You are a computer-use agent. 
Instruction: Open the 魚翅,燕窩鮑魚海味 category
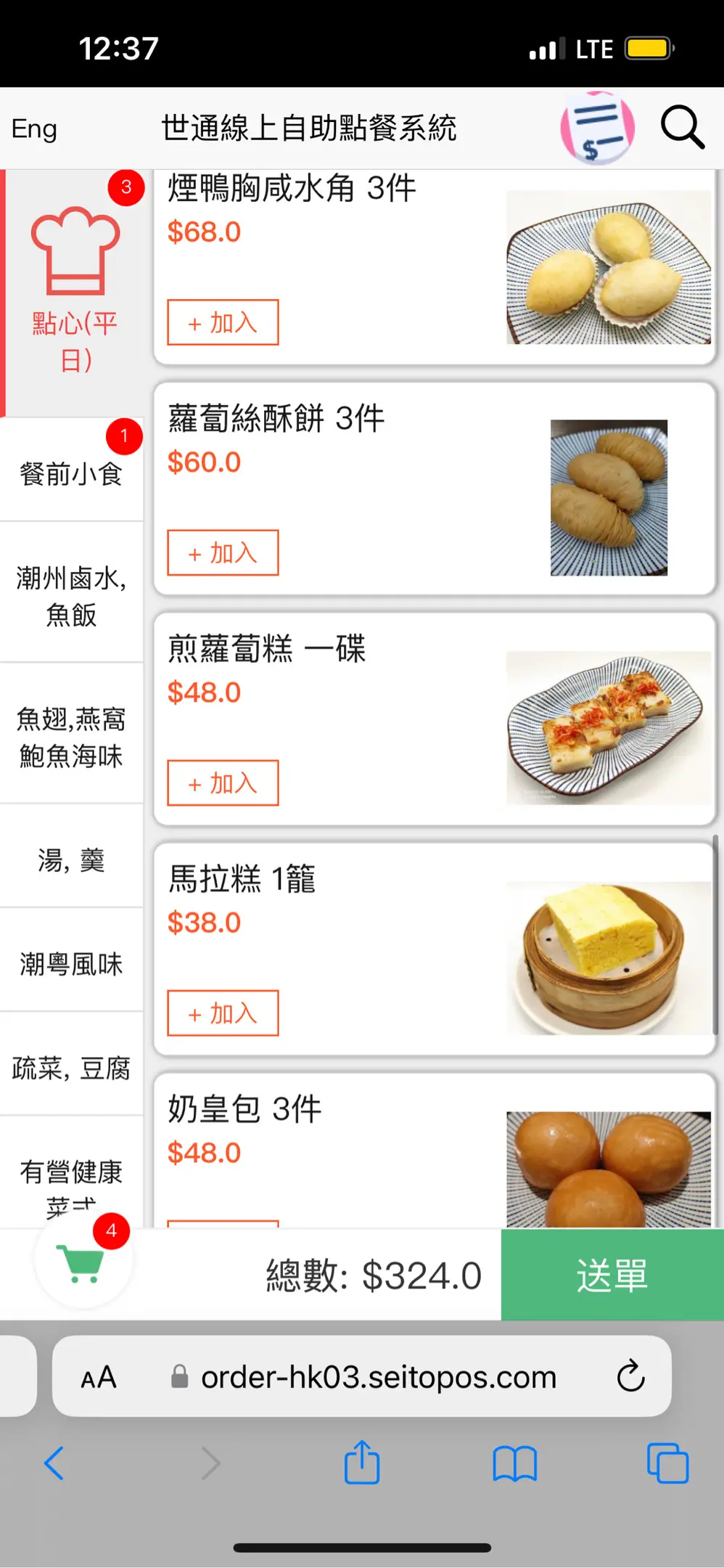tap(71, 737)
